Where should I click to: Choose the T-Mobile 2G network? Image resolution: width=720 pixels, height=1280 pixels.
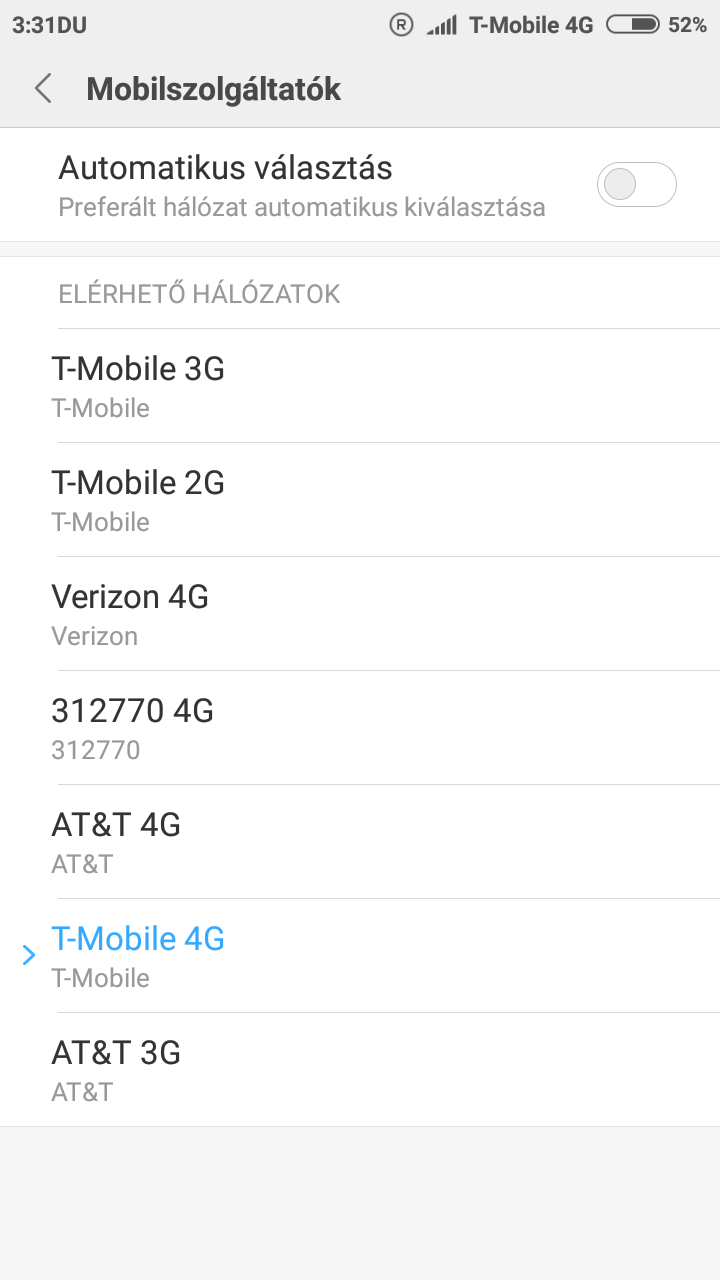(360, 500)
